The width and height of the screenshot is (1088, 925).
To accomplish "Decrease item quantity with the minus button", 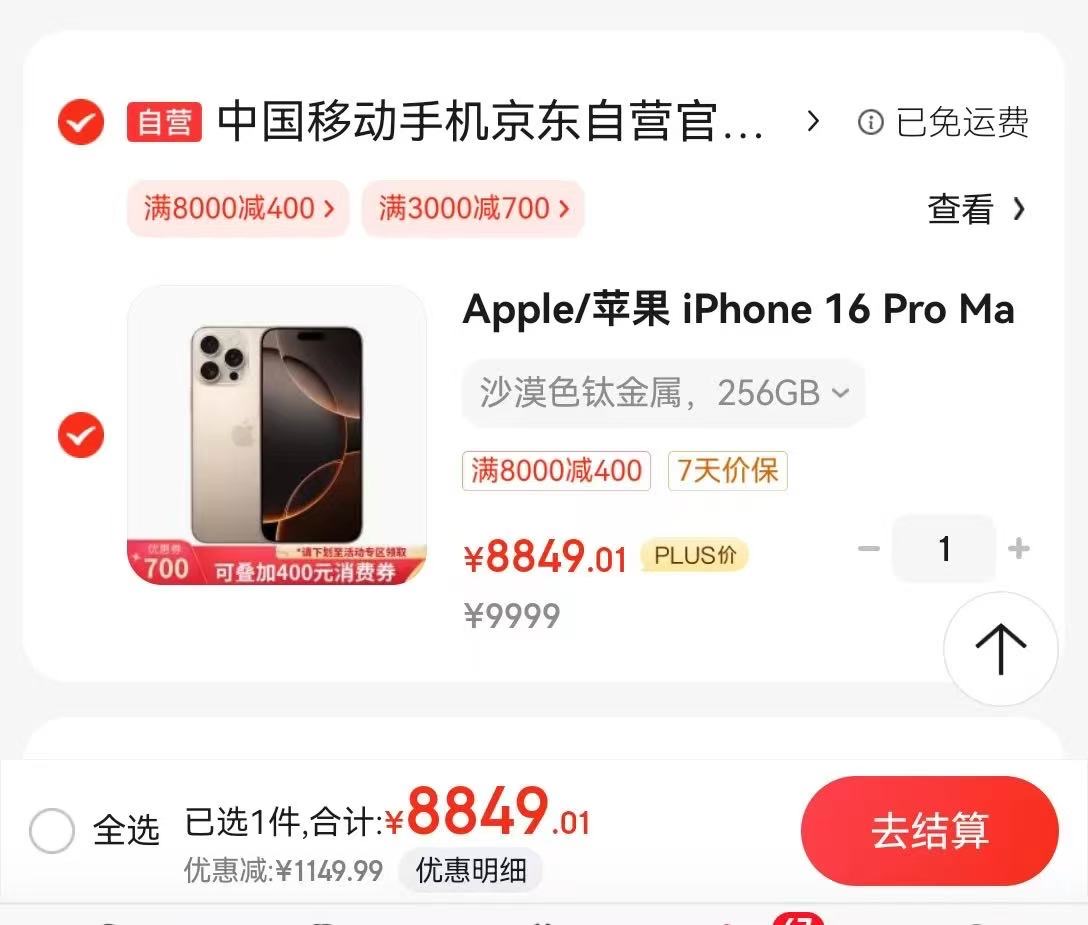I will (x=868, y=549).
